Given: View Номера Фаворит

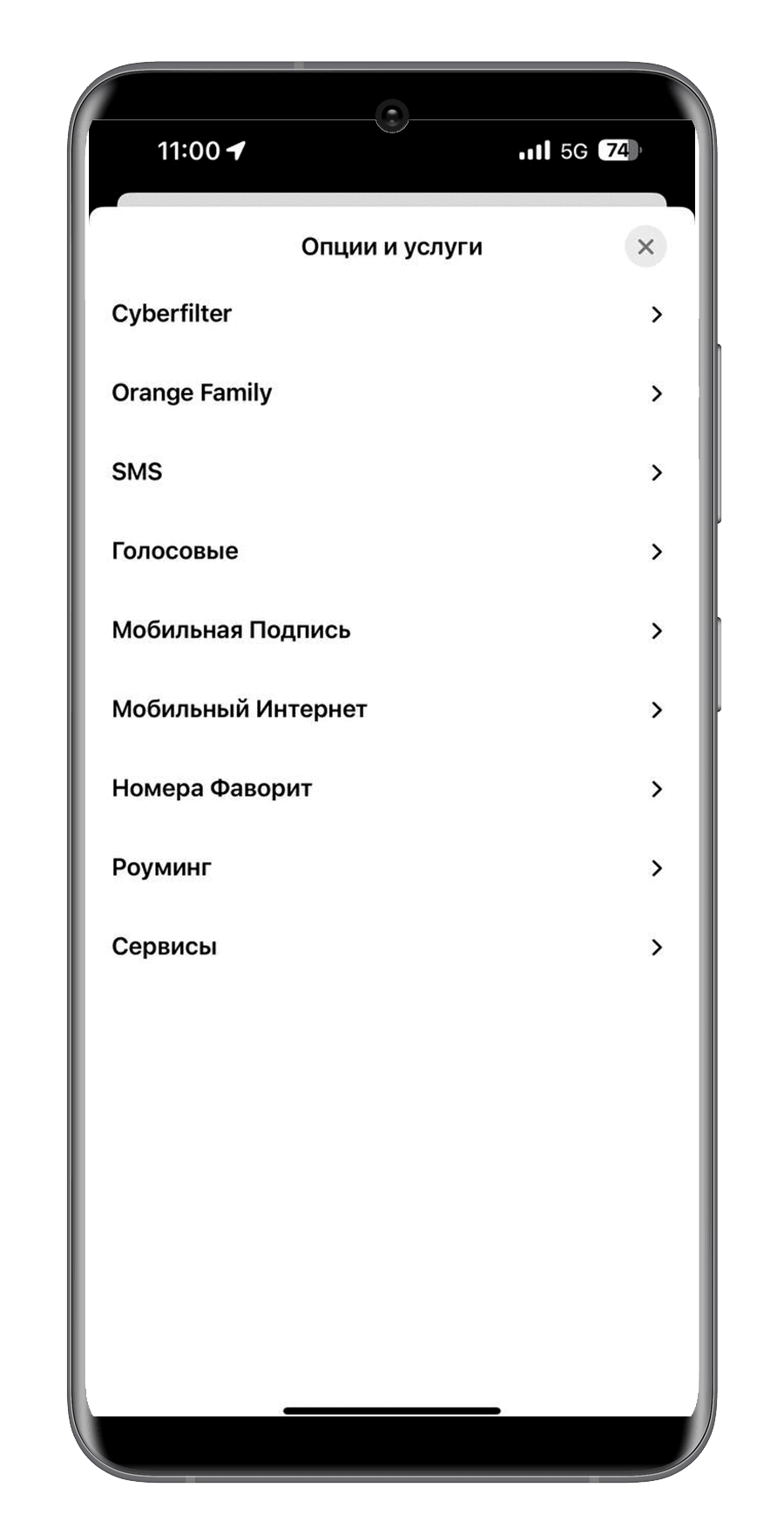Looking at the screenshot, I should click(x=388, y=789).
